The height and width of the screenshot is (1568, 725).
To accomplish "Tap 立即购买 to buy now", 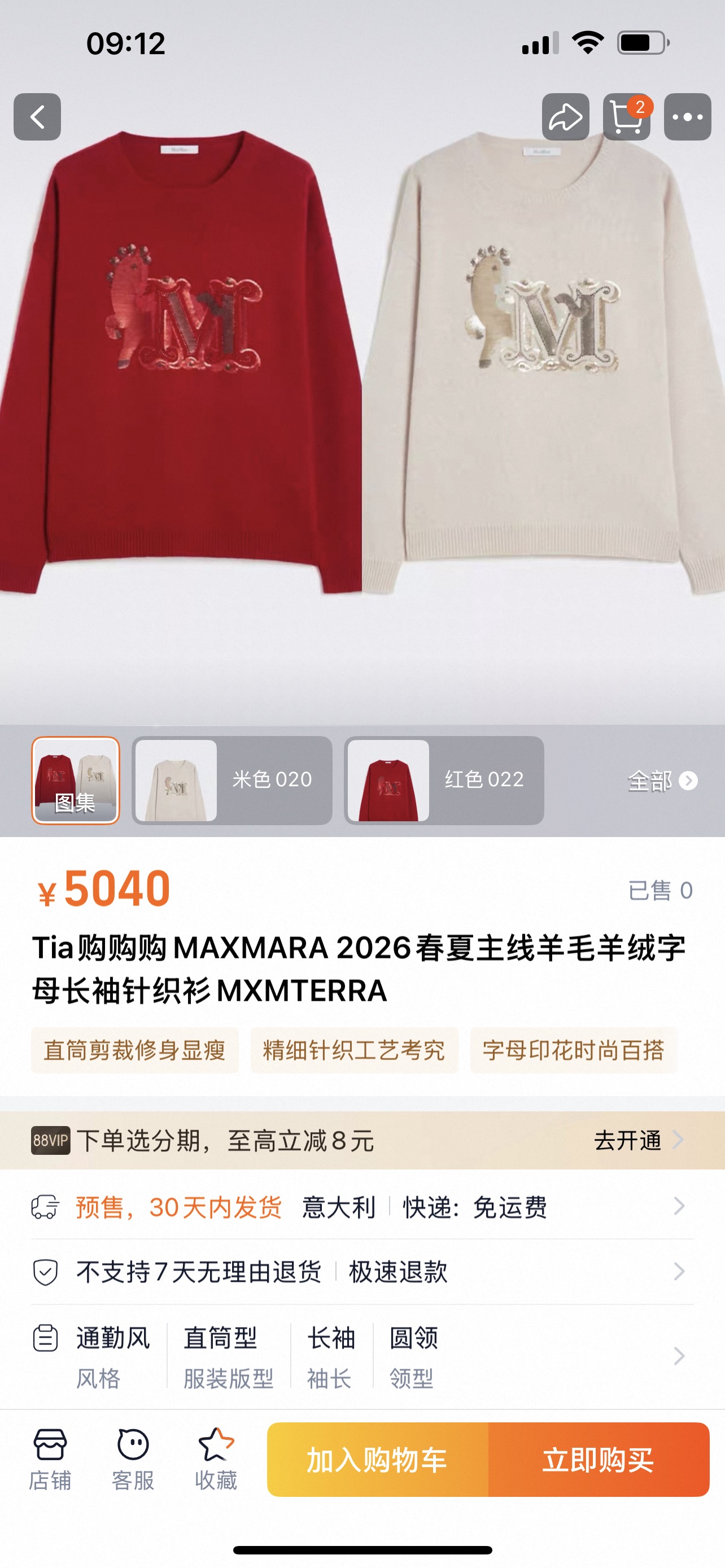I will [599, 1460].
